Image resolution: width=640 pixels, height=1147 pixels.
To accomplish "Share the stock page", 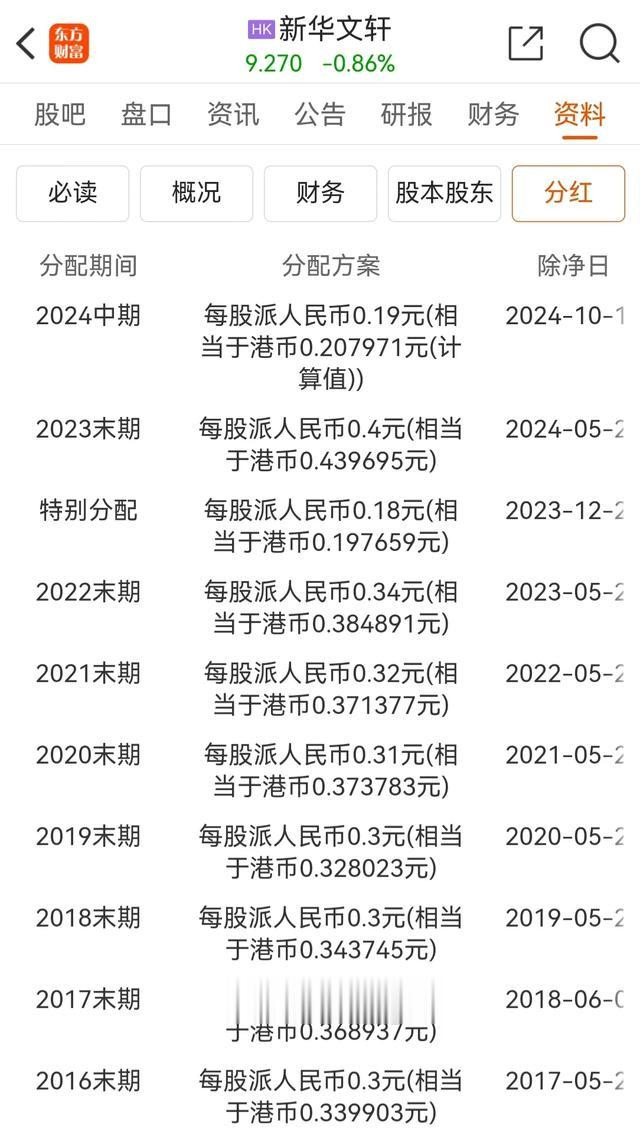I will 526,43.
